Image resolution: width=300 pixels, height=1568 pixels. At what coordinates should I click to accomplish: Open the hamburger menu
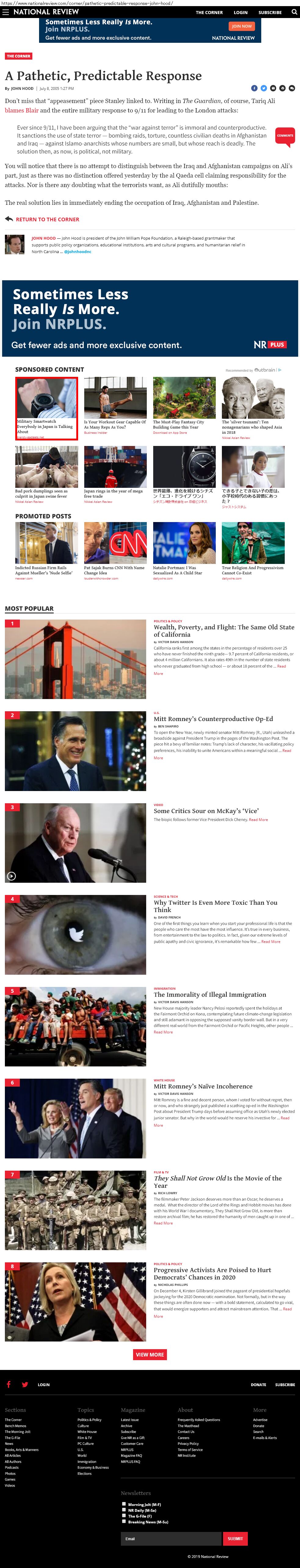point(5,12)
